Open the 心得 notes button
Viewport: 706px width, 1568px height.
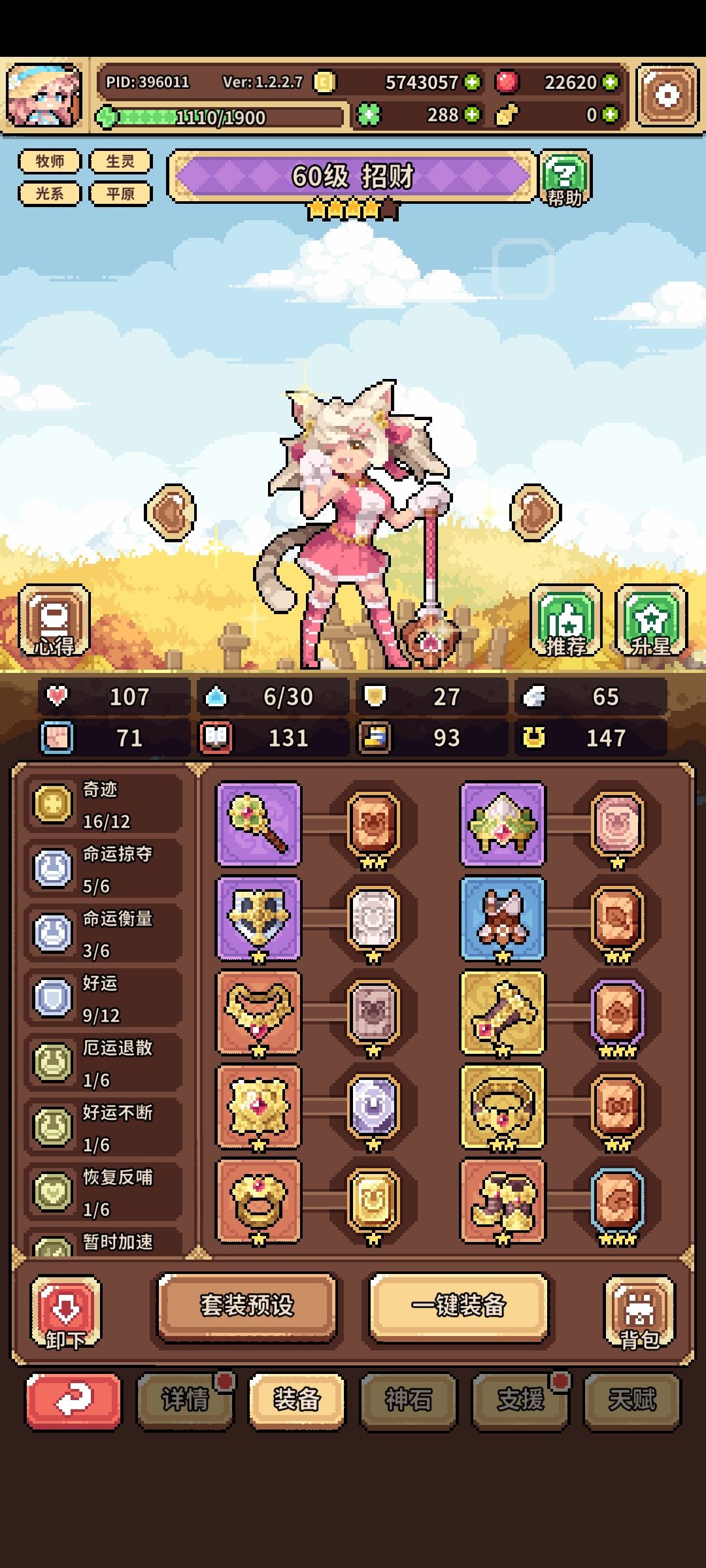pyautogui.click(x=55, y=621)
